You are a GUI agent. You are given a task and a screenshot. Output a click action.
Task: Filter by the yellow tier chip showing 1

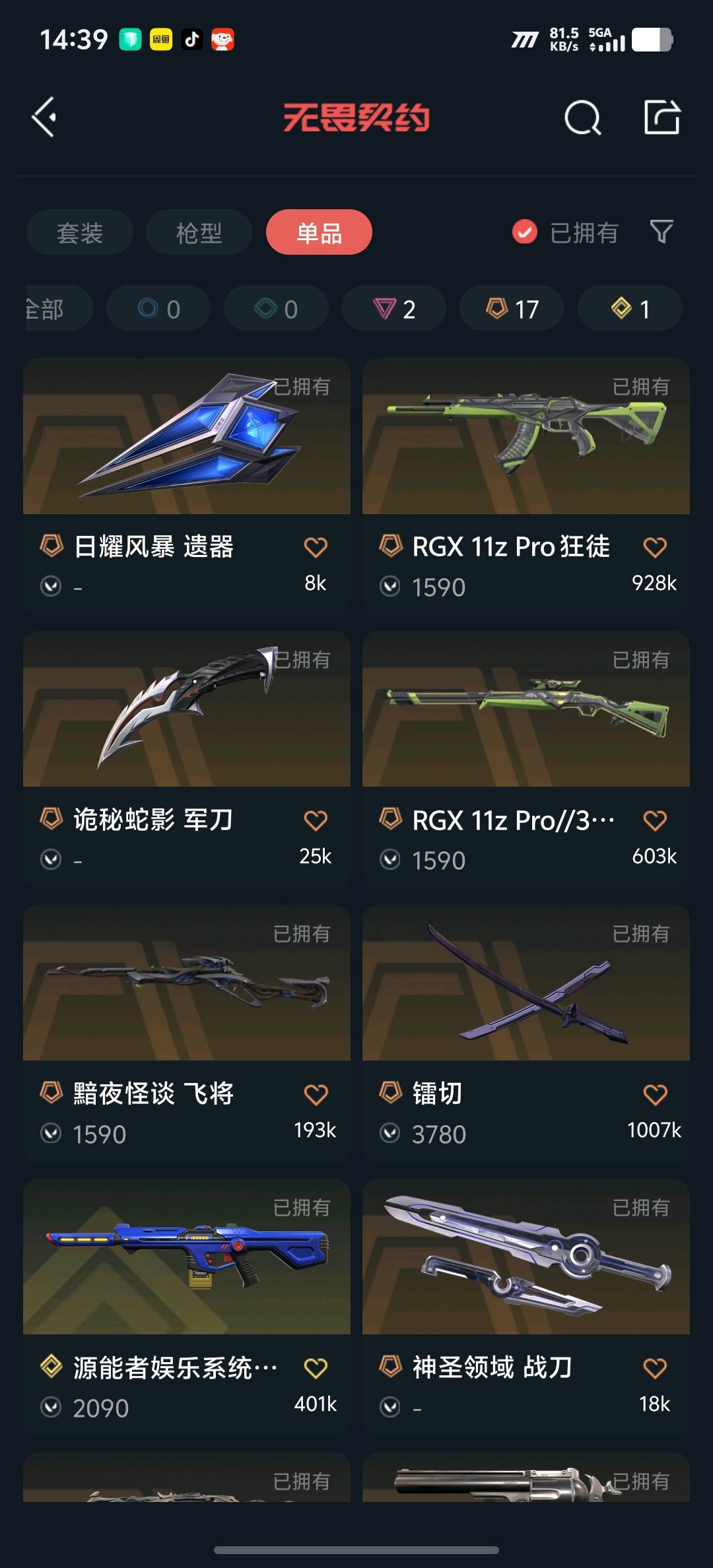tap(630, 308)
